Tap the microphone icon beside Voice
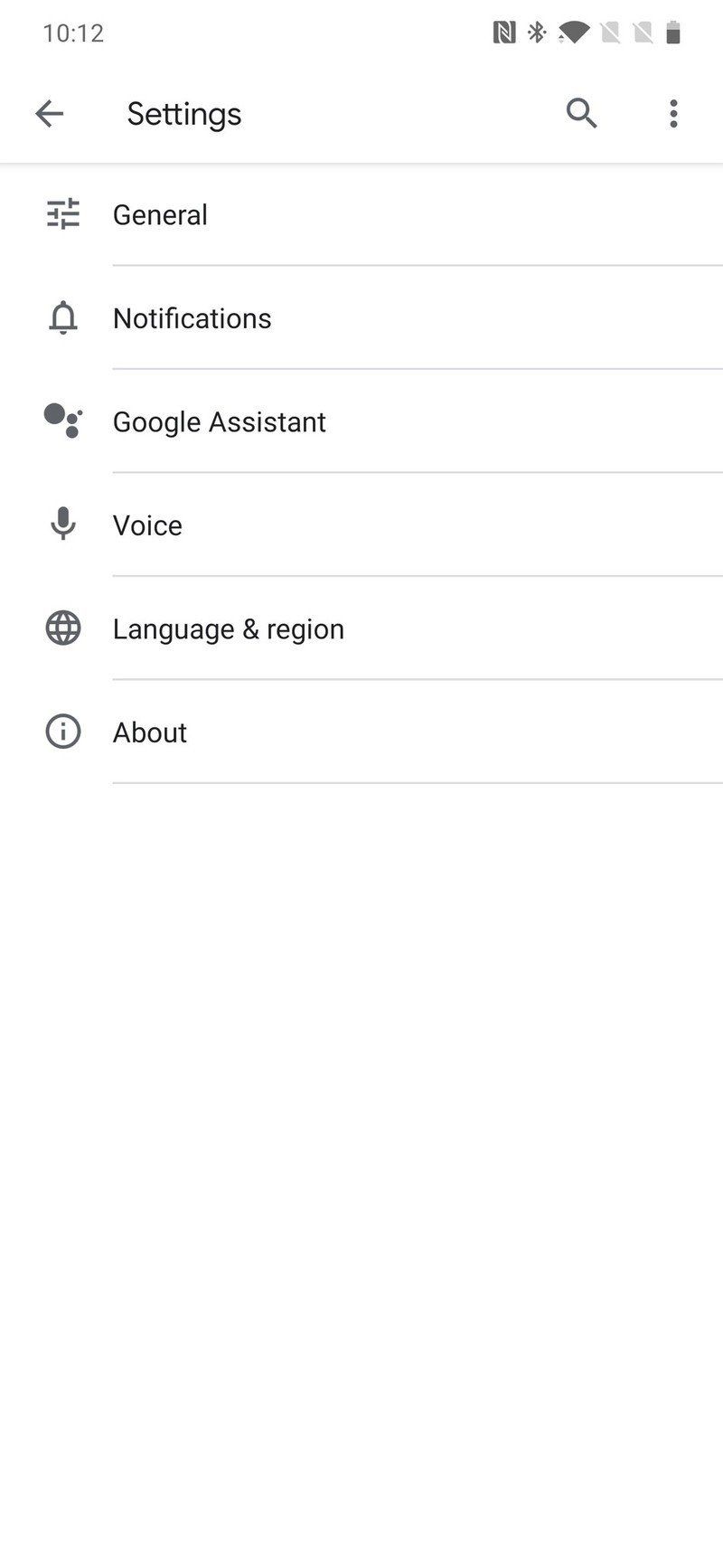The height and width of the screenshot is (1568, 723). (61, 524)
